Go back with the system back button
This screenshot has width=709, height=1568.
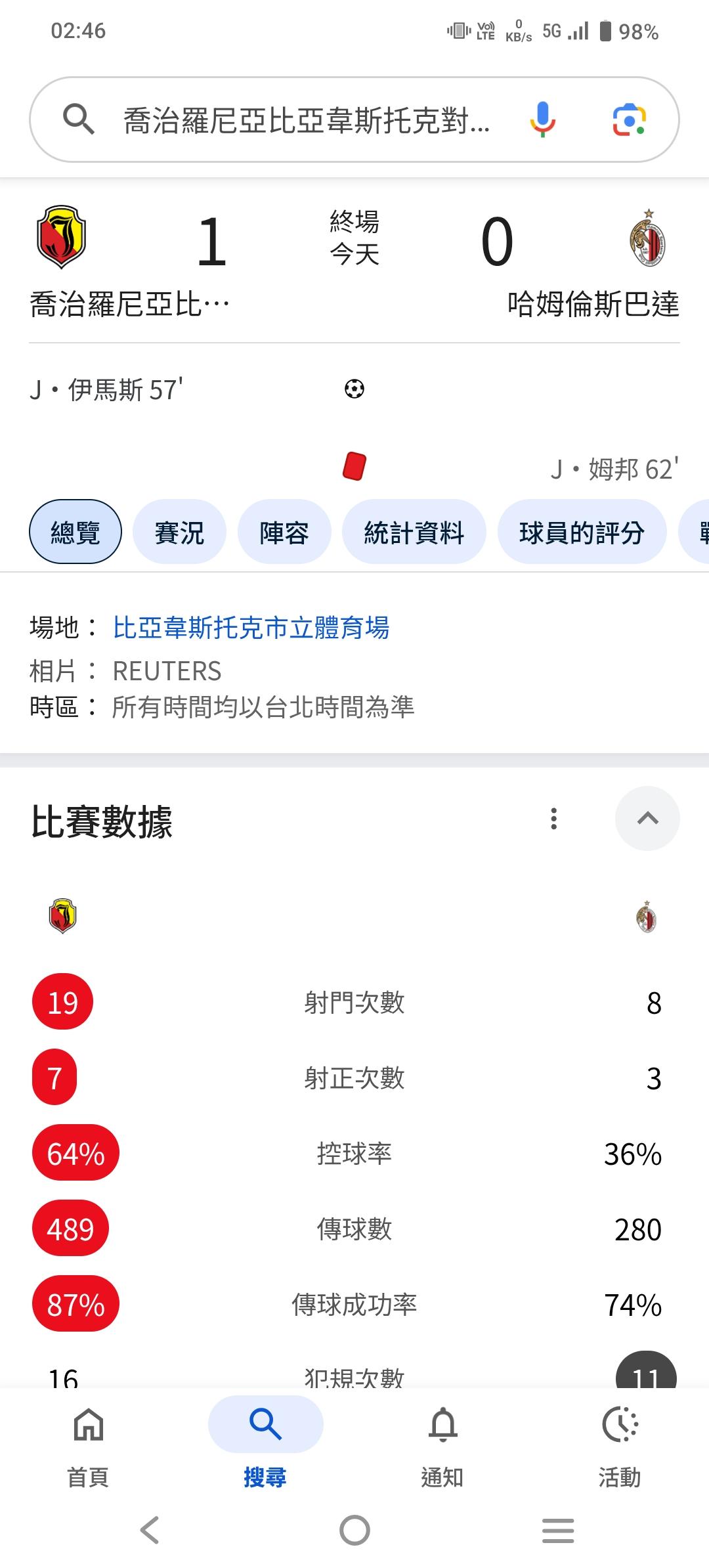(x=150, y=1531)
